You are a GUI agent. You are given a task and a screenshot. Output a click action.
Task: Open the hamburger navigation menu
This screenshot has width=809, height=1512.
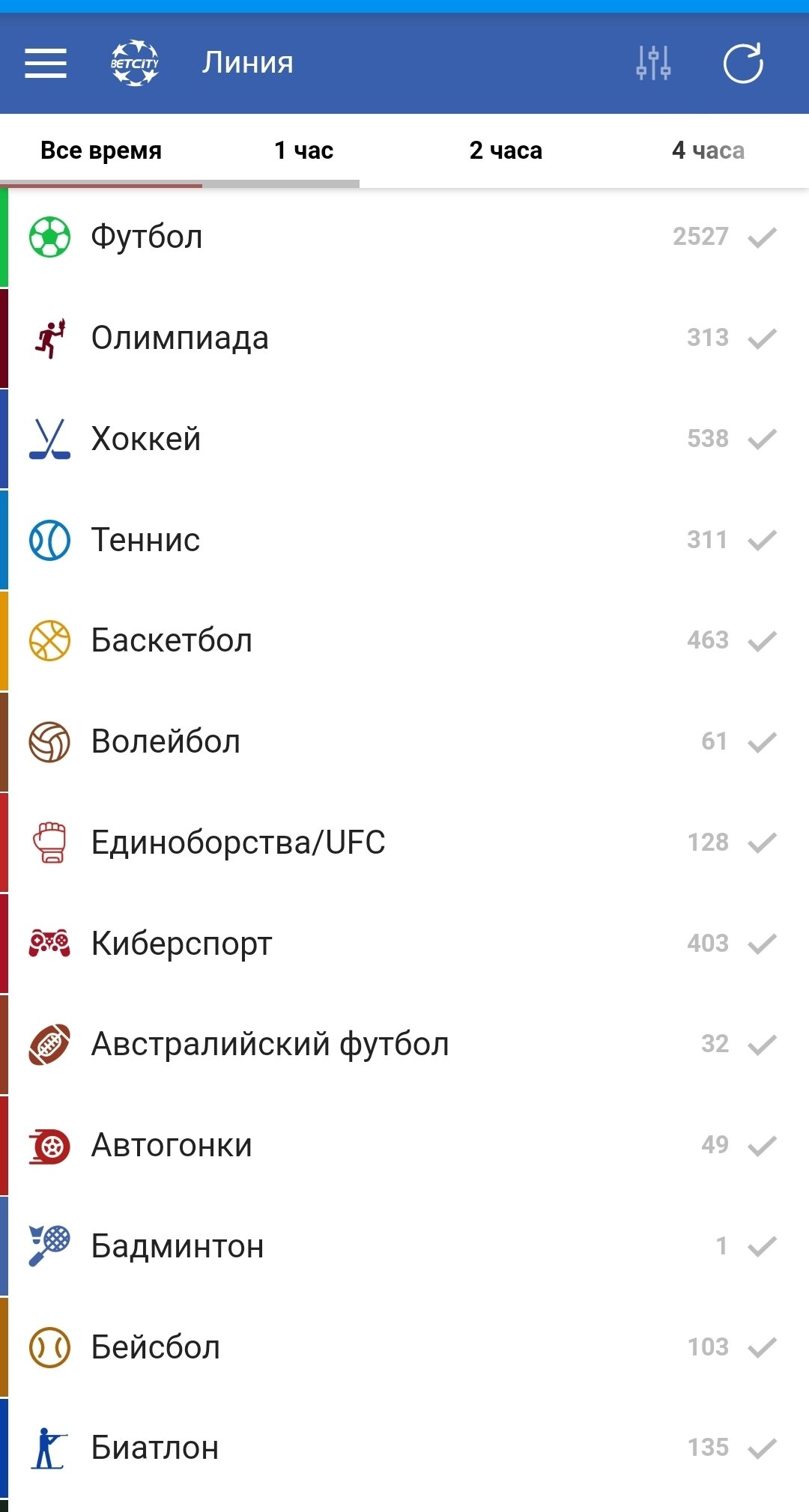(46, 63)
